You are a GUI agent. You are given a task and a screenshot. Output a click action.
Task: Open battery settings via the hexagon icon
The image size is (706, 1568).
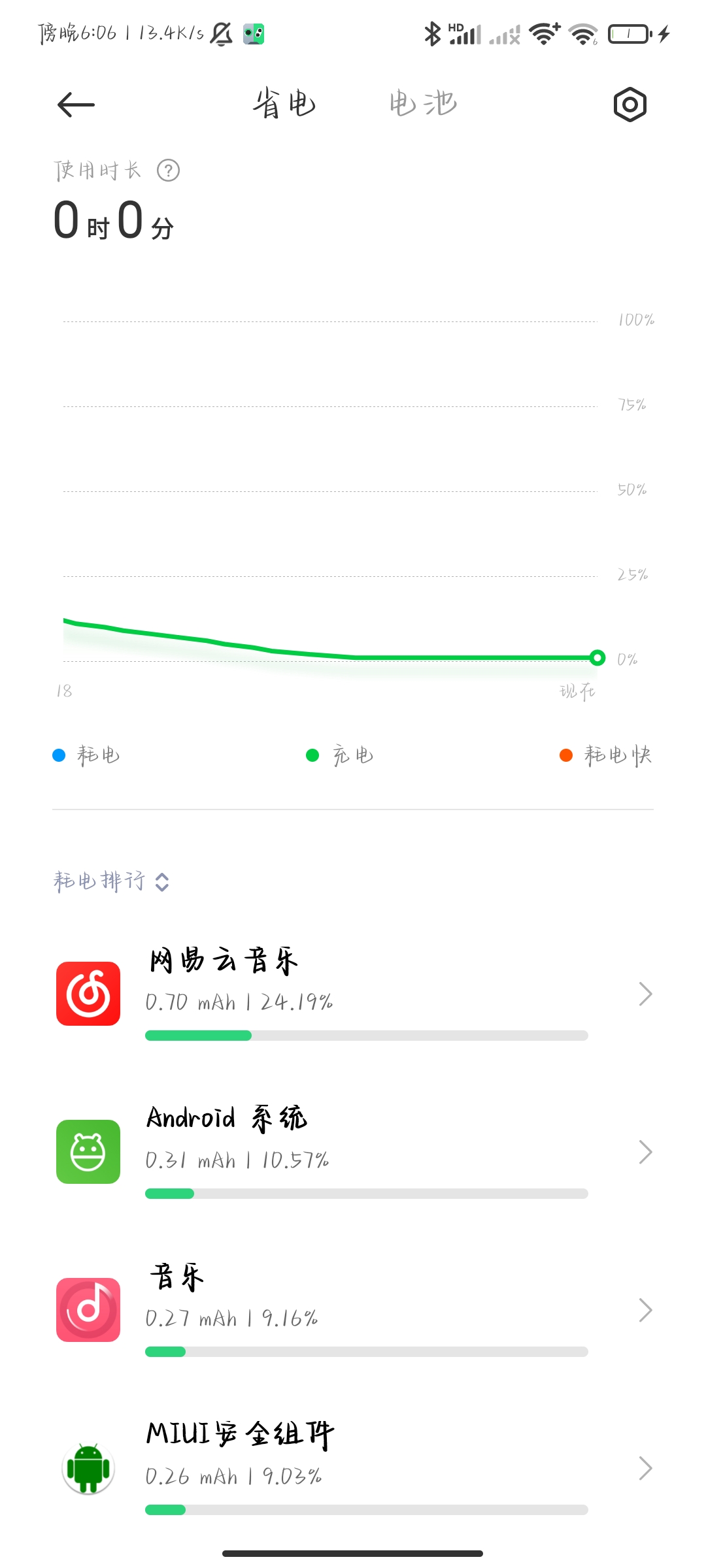630,105
